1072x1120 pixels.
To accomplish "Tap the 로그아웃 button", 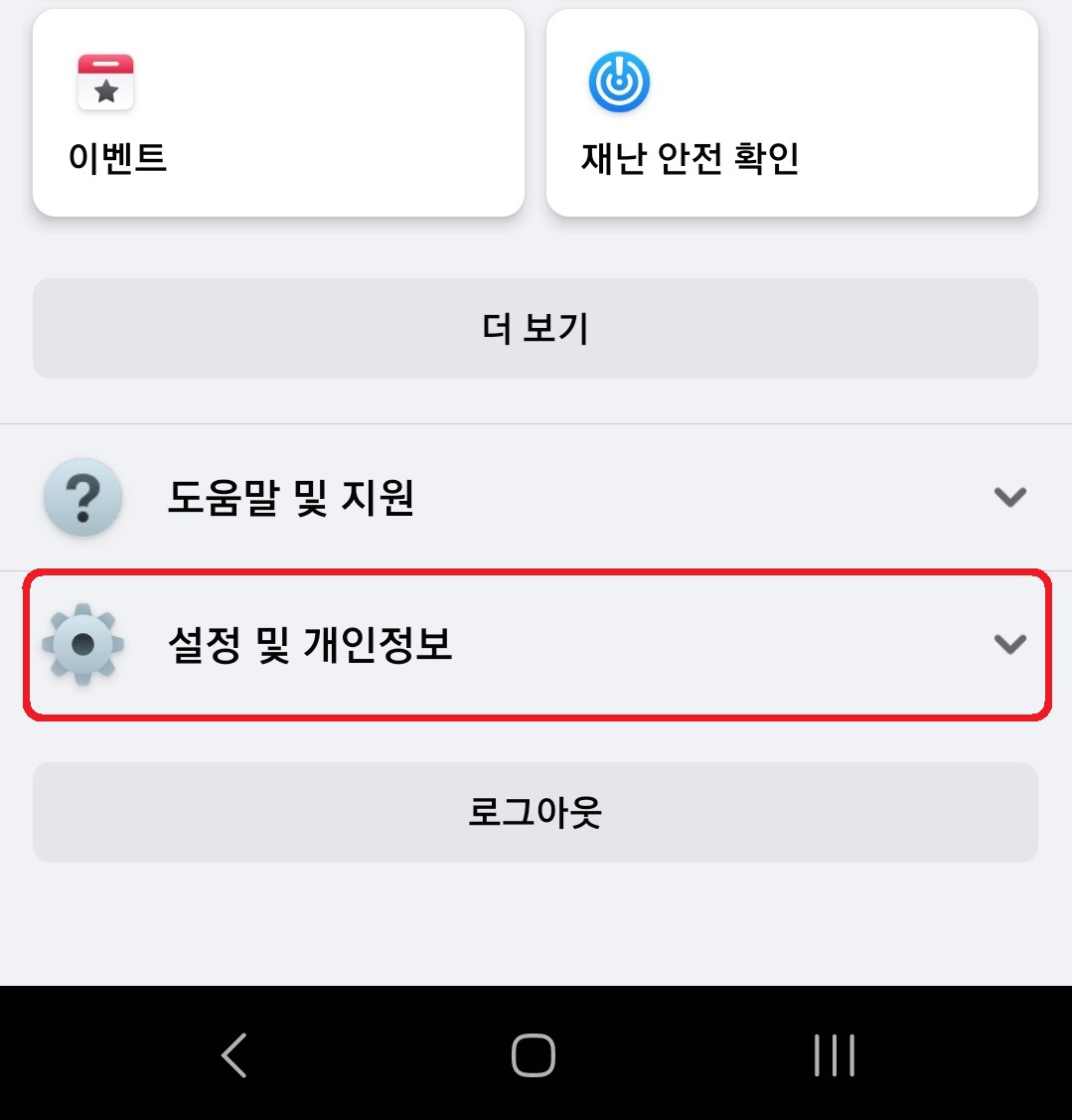I will point(536,812).
